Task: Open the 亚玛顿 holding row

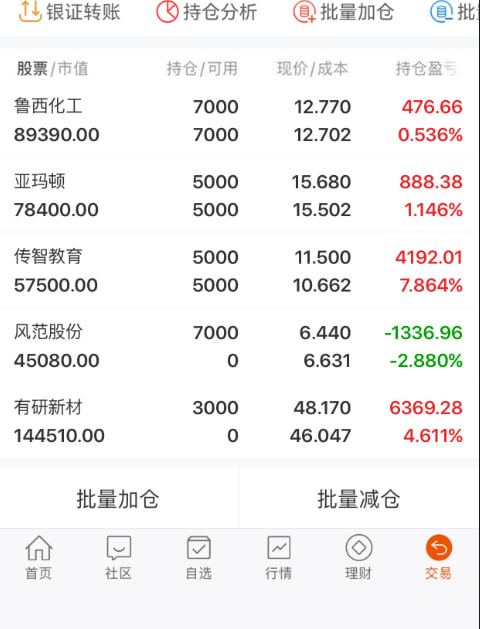Action: [240, 195]
